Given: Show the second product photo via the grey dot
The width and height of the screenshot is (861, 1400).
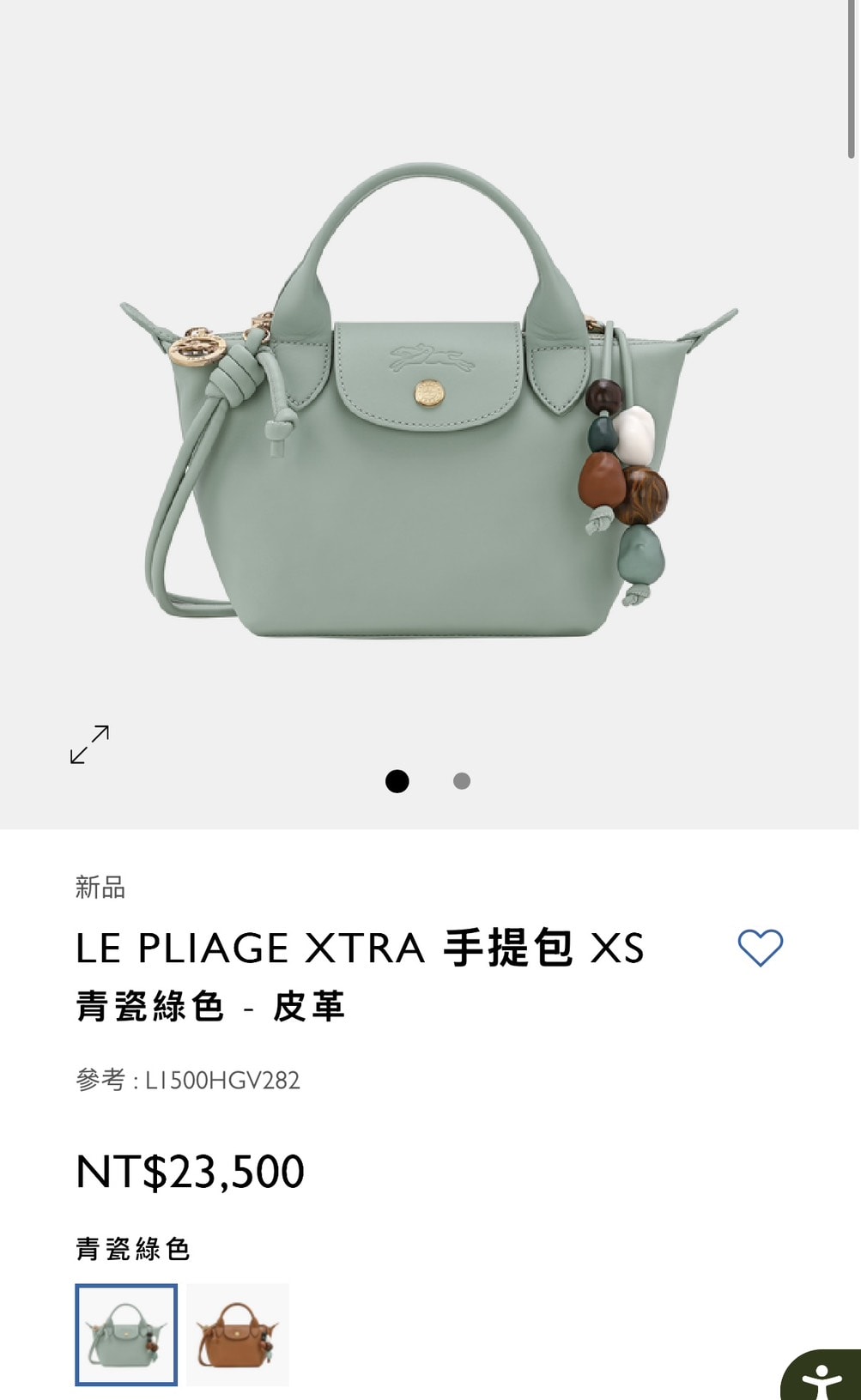Looking at the screenshot, I should tap(462, 781).
